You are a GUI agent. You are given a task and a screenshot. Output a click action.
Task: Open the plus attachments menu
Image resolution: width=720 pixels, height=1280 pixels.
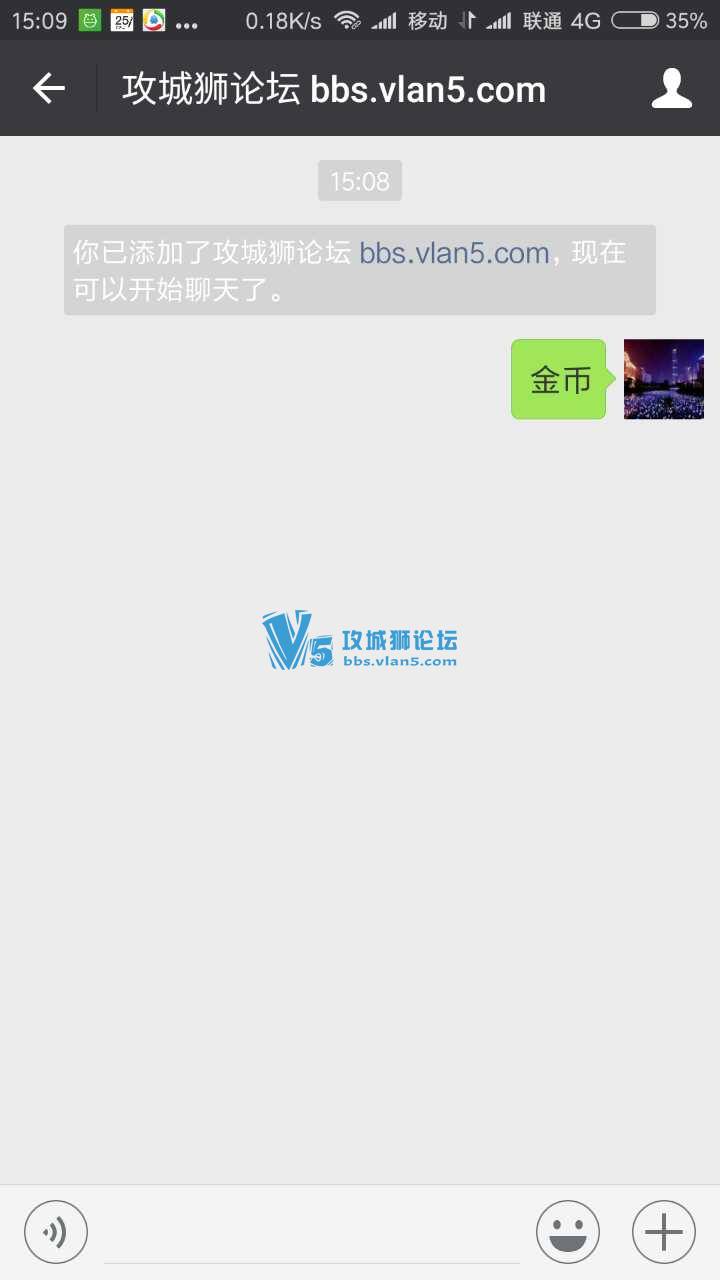point(664,1232)
